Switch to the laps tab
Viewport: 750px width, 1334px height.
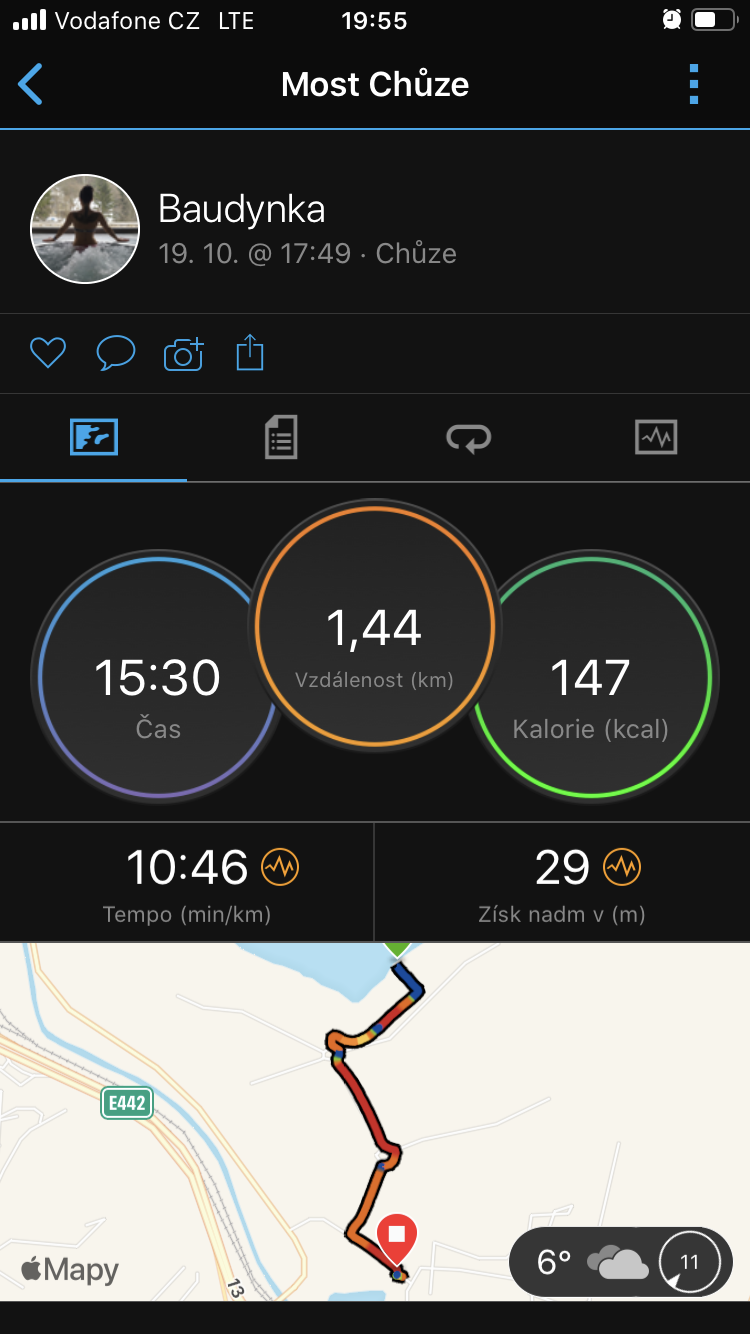tap(468, 438)
